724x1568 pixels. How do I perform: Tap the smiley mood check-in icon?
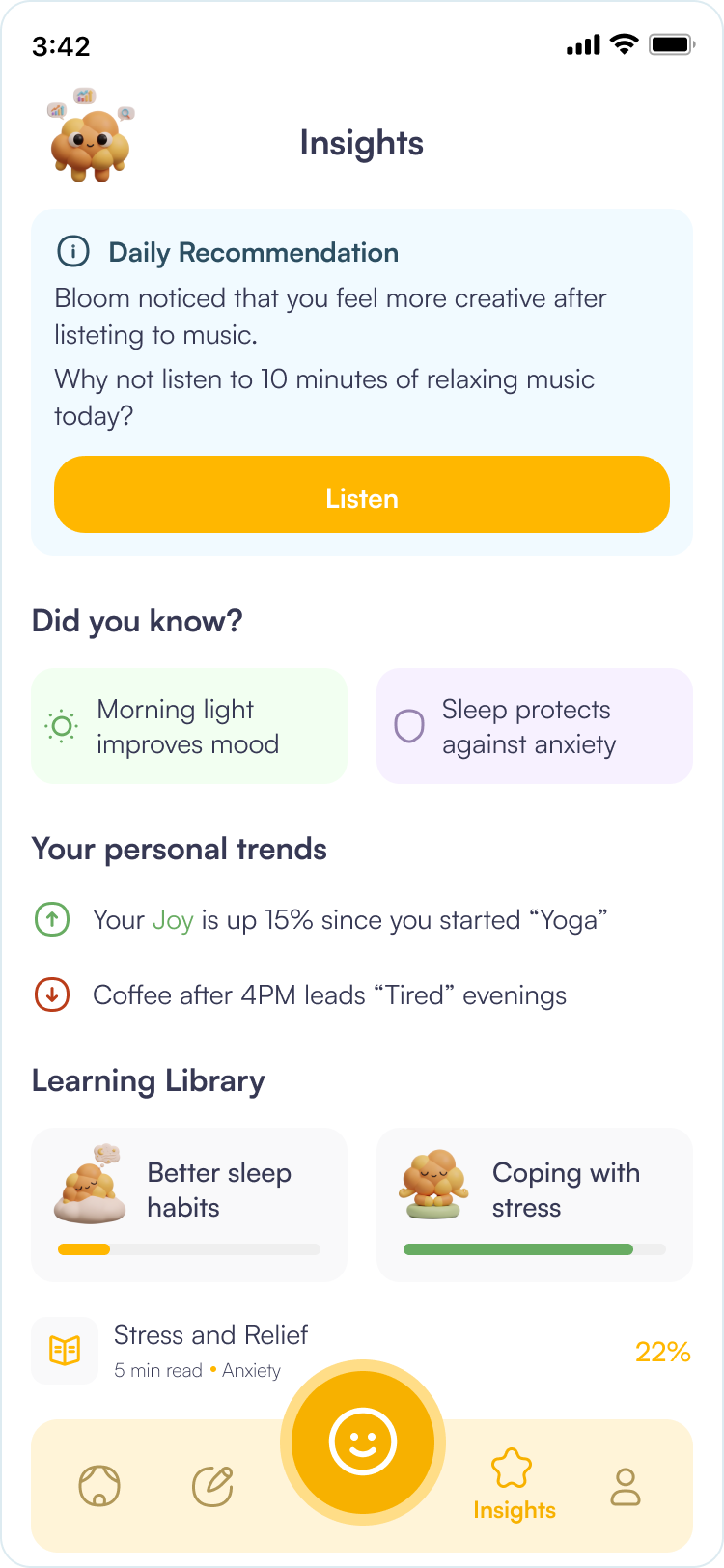(x=362, y=1441)
